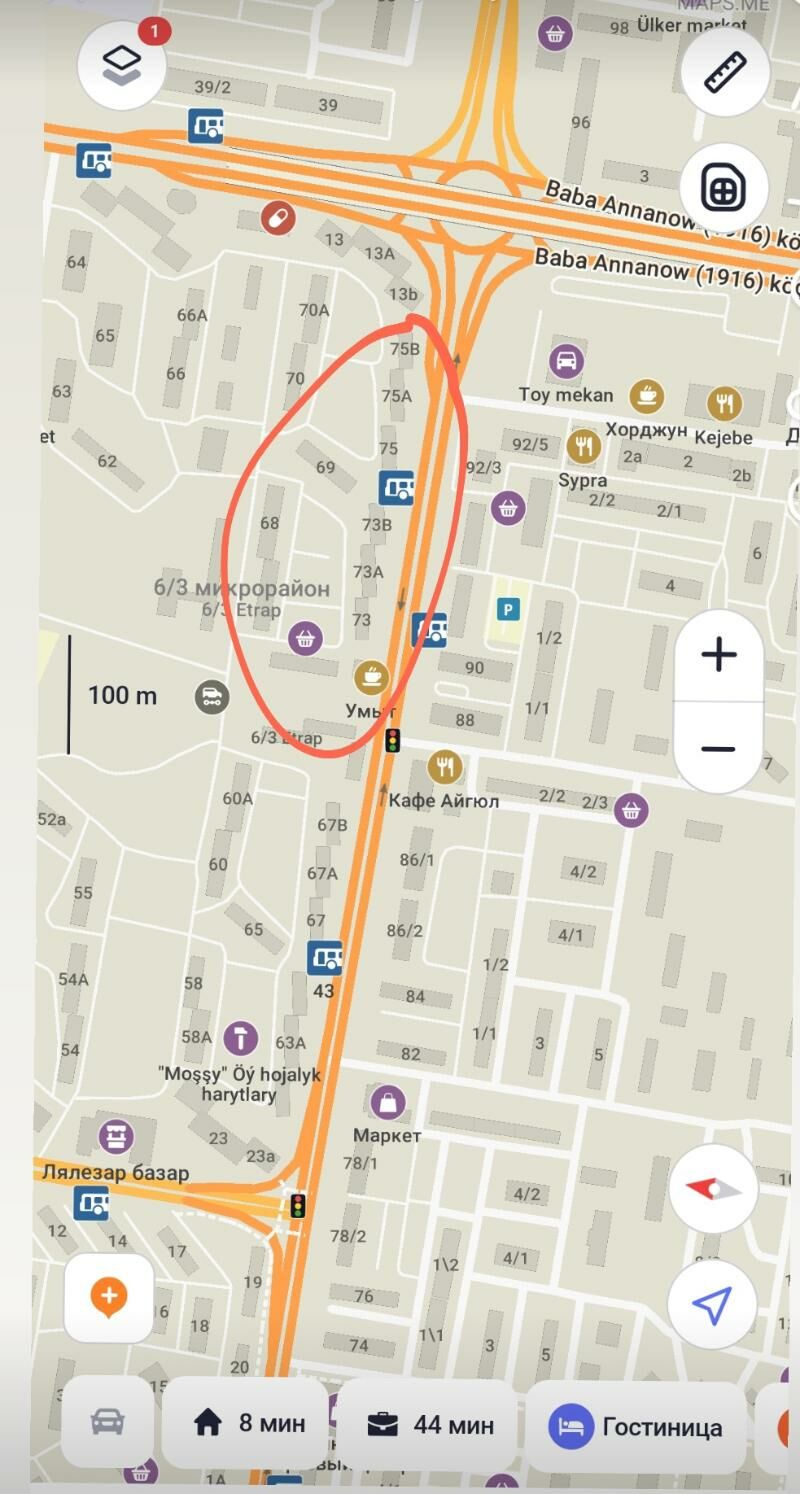Image resolution: width=800 pixels, height=1494 pixels.
Task: Add a new place with the orange pin button
Action: (x=109, y=1297)
